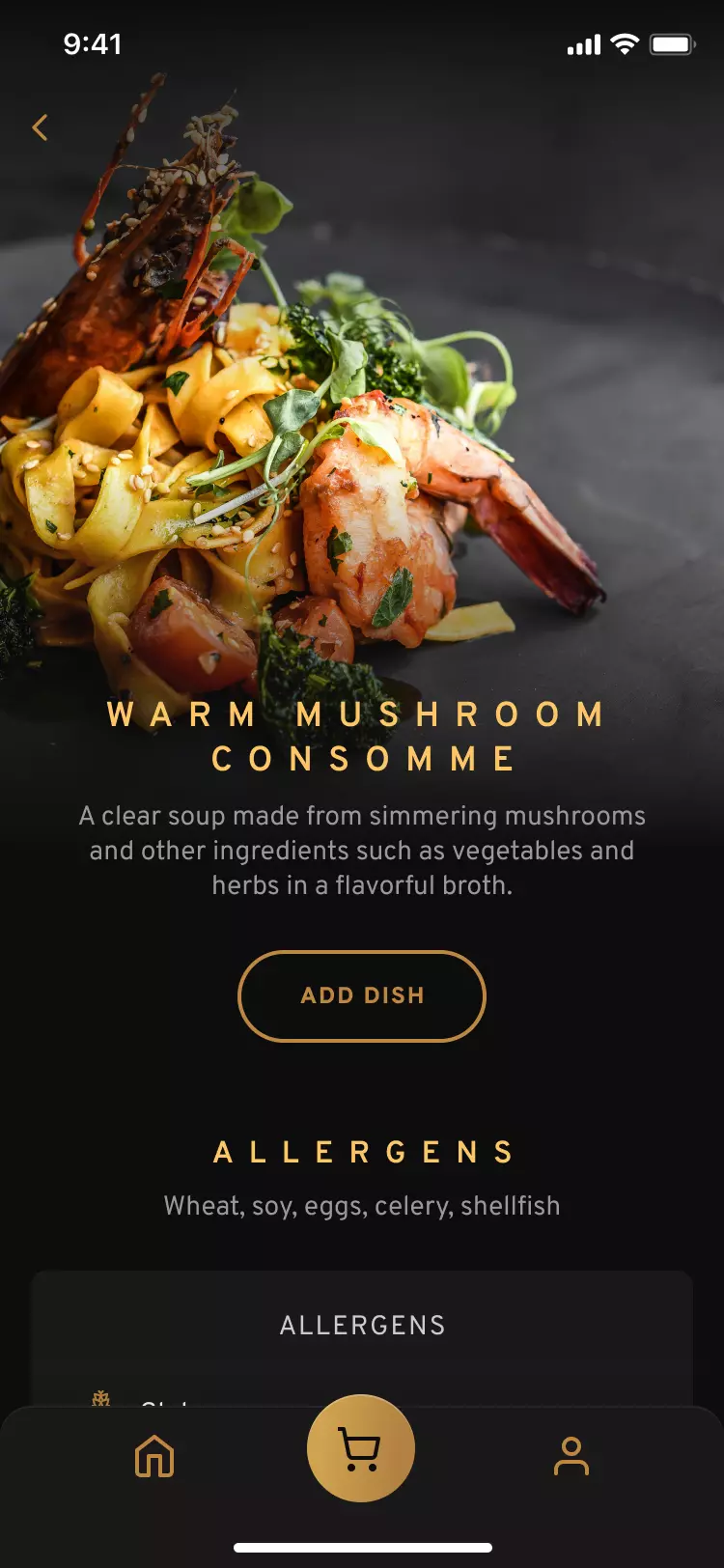The width and height of the screenshot is (724, 1568).
Task: Open the Home tab
Action: point(154,1455)
